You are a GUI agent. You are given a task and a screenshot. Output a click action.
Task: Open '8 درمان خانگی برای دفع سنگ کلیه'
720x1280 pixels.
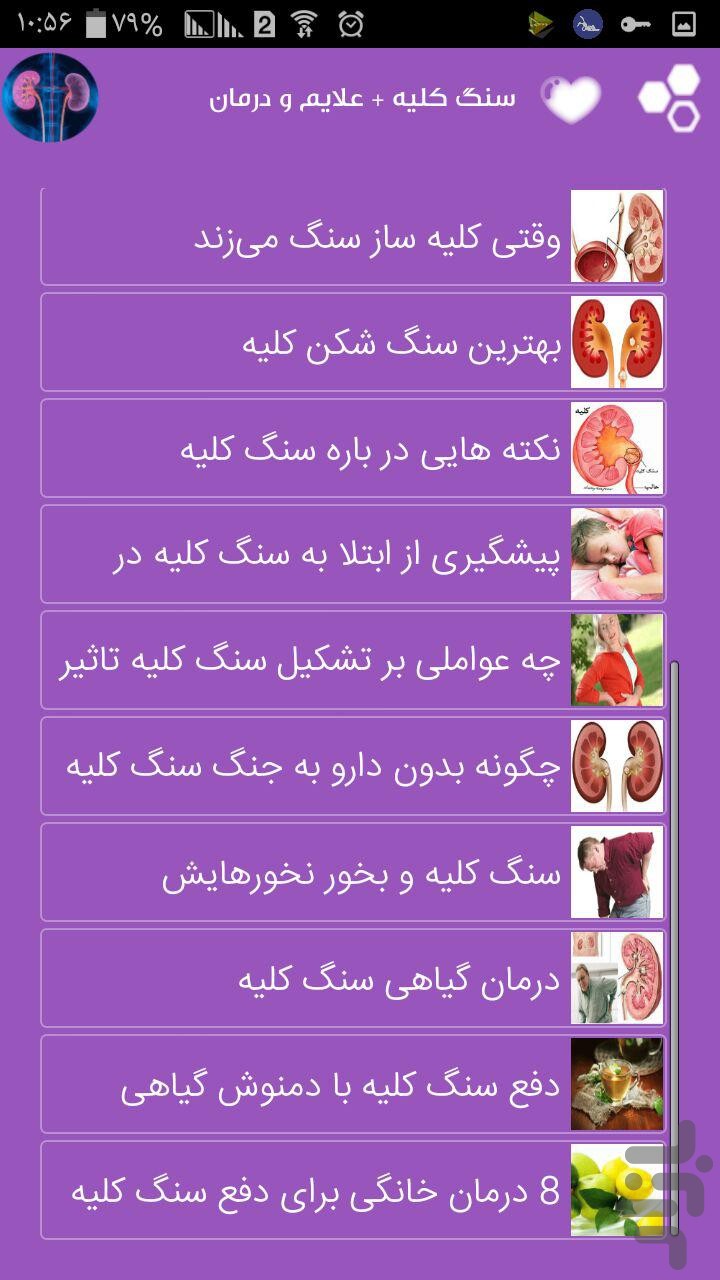point(353,1191)
